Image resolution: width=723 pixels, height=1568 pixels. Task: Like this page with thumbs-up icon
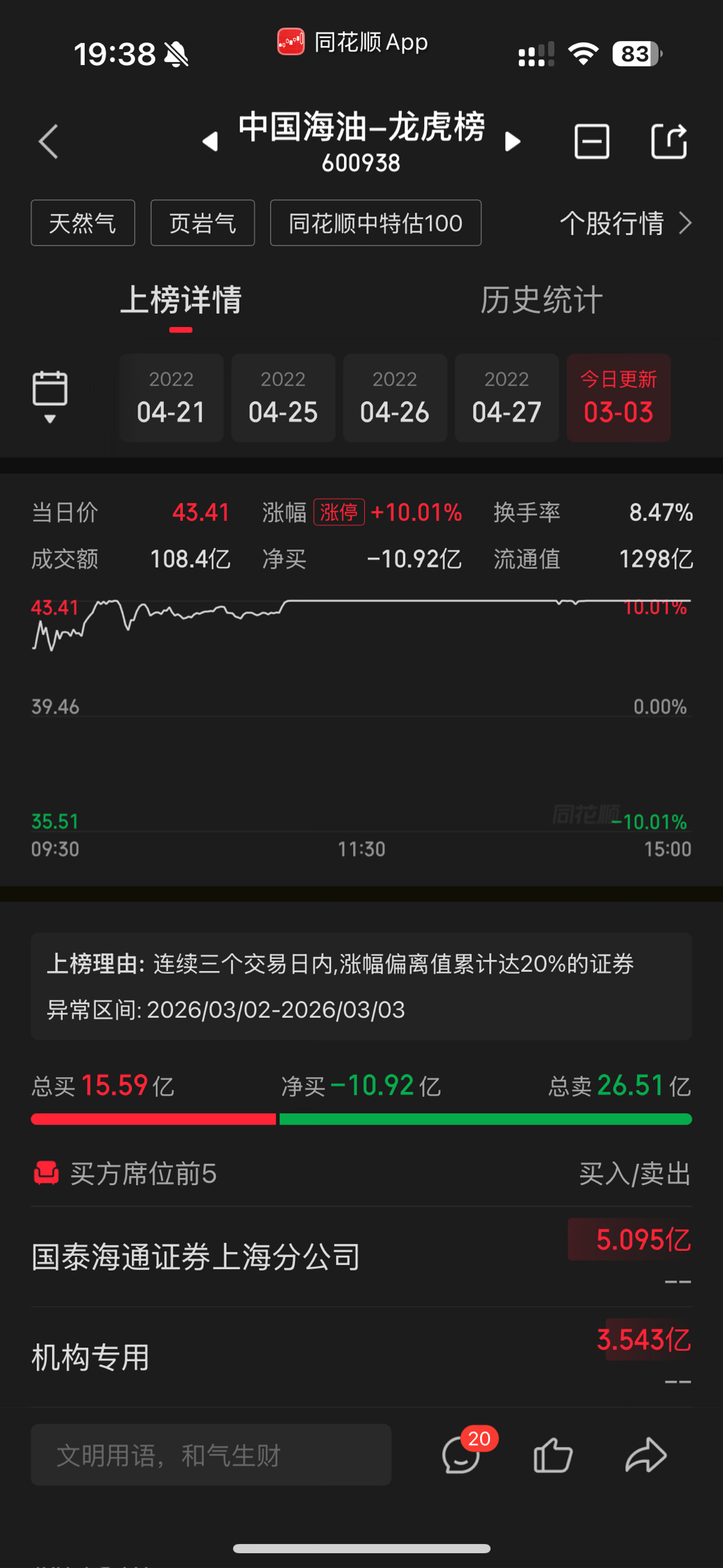[x=553, y=1455]
